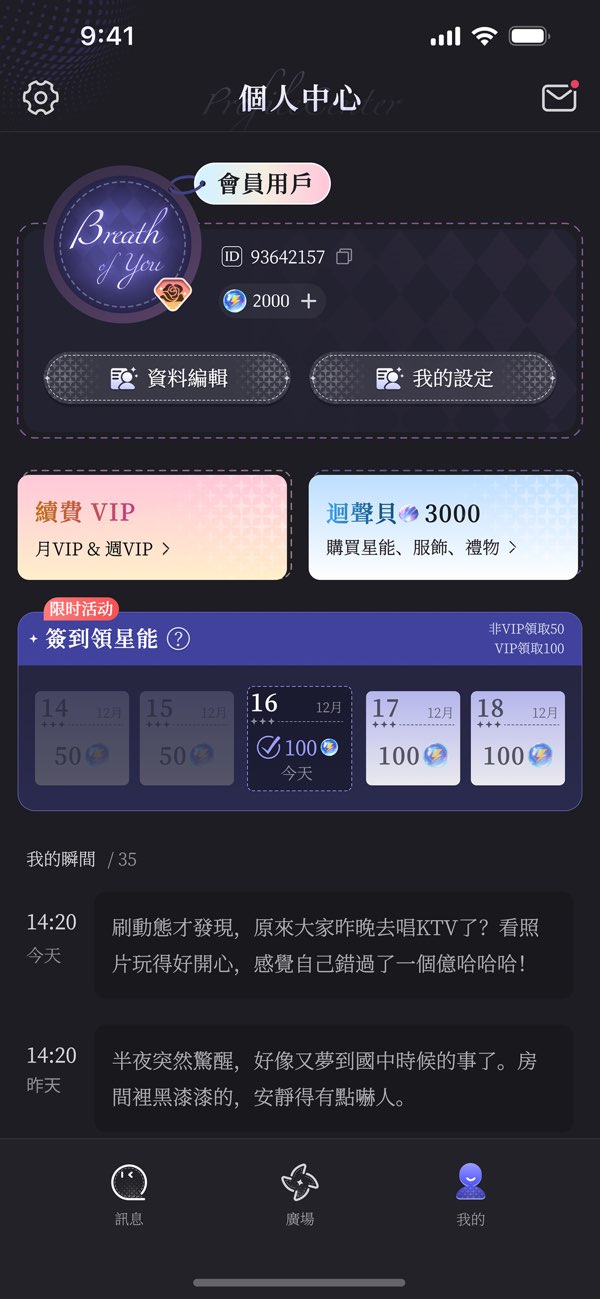Open the moment about waking at midnight
Image resolution: width=600 pixels, height=1299 pixels.
pos(333,1078)
